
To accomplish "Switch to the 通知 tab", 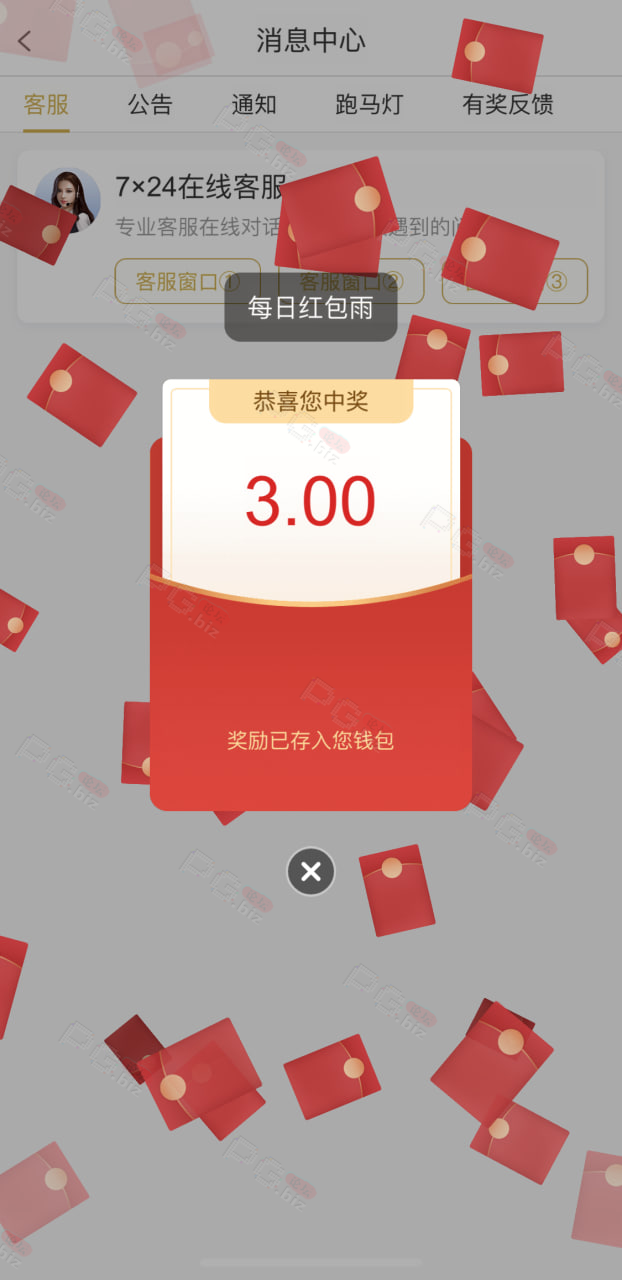I will tap(254, 104).
